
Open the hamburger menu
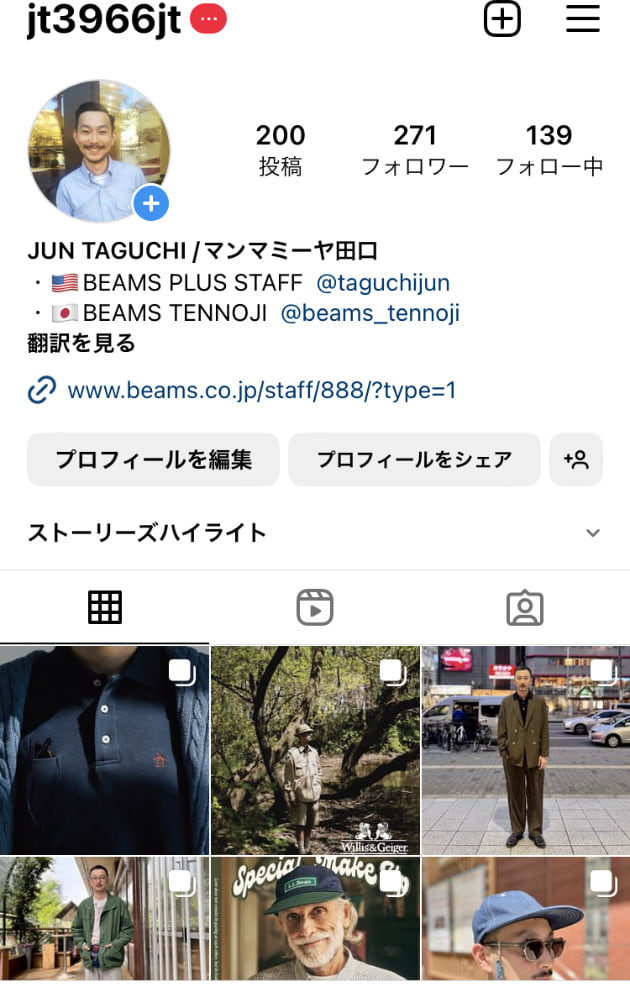(583, 19)
